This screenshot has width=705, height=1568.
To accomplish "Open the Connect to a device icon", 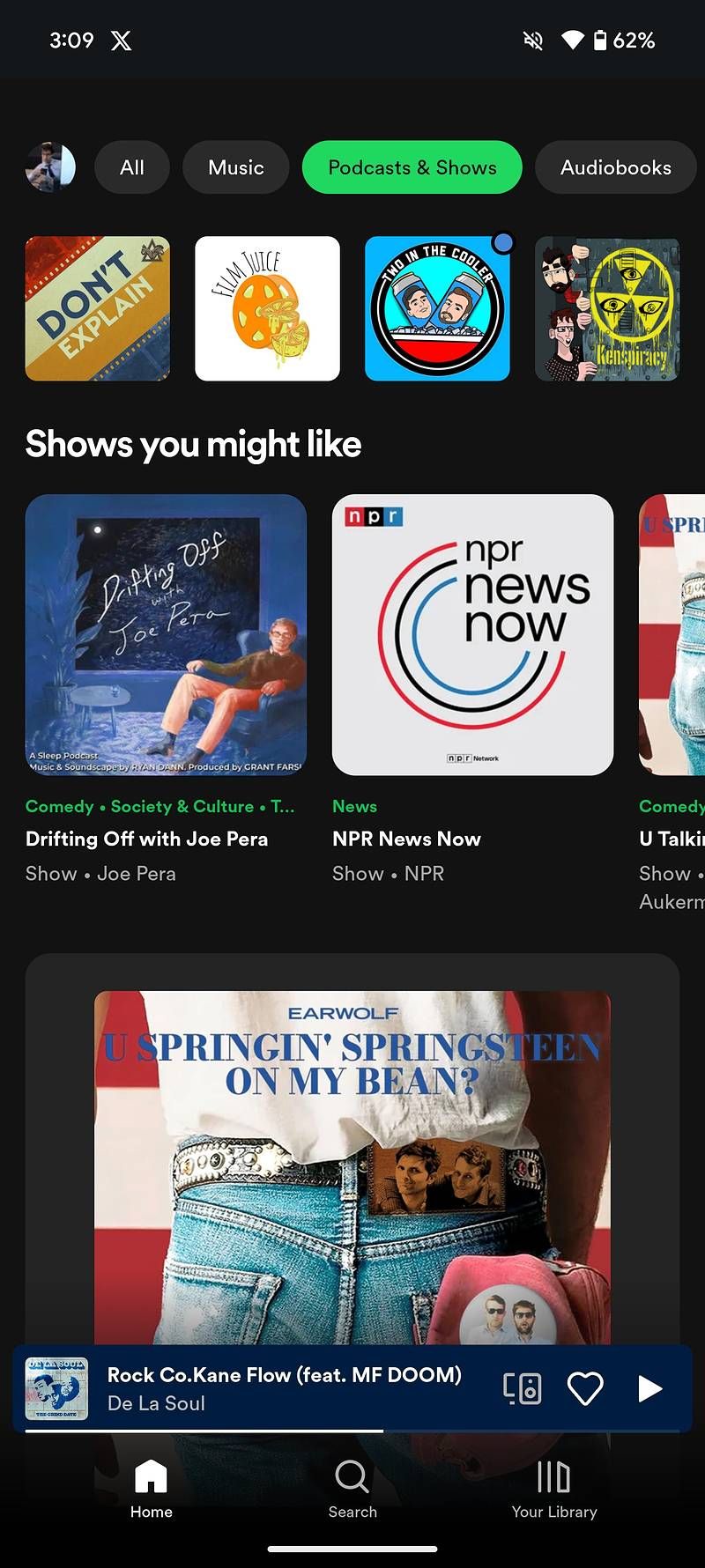I will [x=523, y=1388].
